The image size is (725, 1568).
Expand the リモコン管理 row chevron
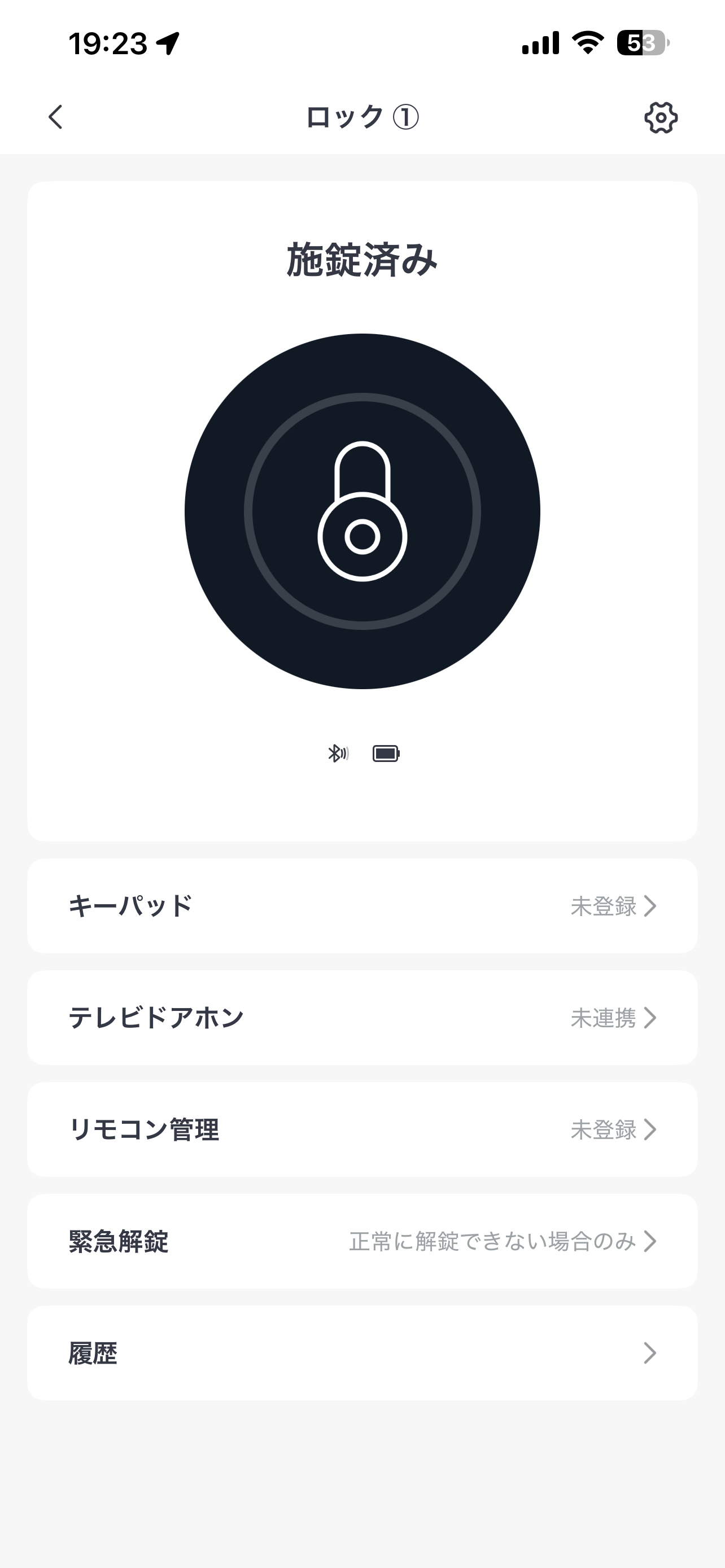pos(650,1130)
